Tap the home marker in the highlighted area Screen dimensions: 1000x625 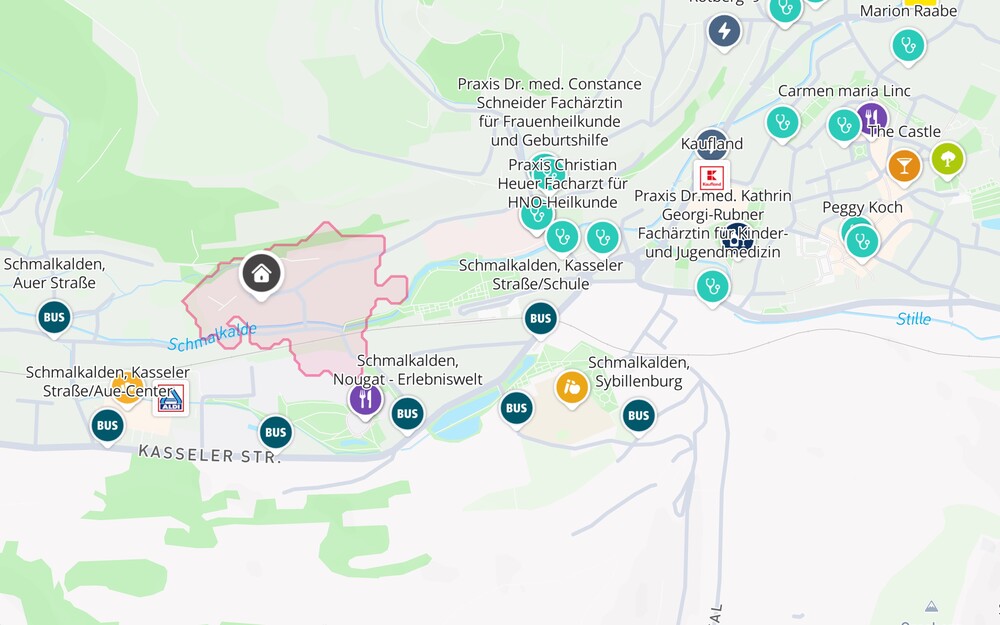pos(262,273)
